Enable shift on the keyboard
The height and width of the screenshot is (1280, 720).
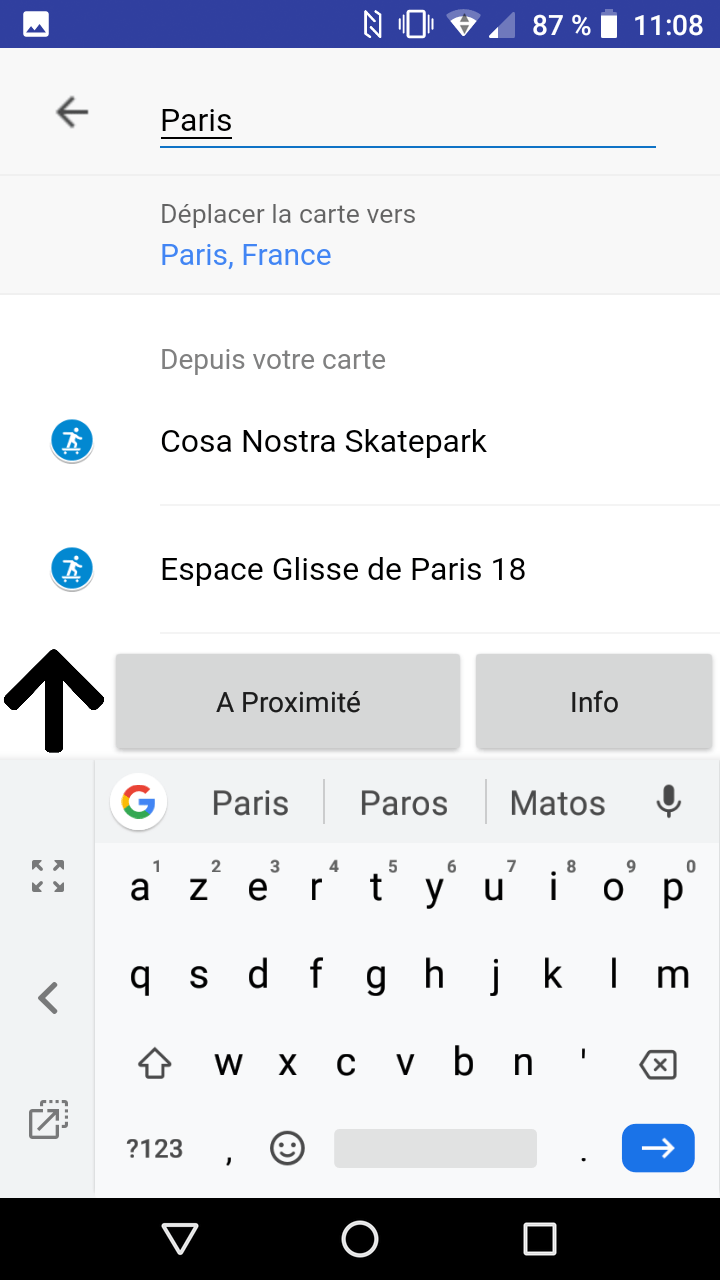[155, 1064]
